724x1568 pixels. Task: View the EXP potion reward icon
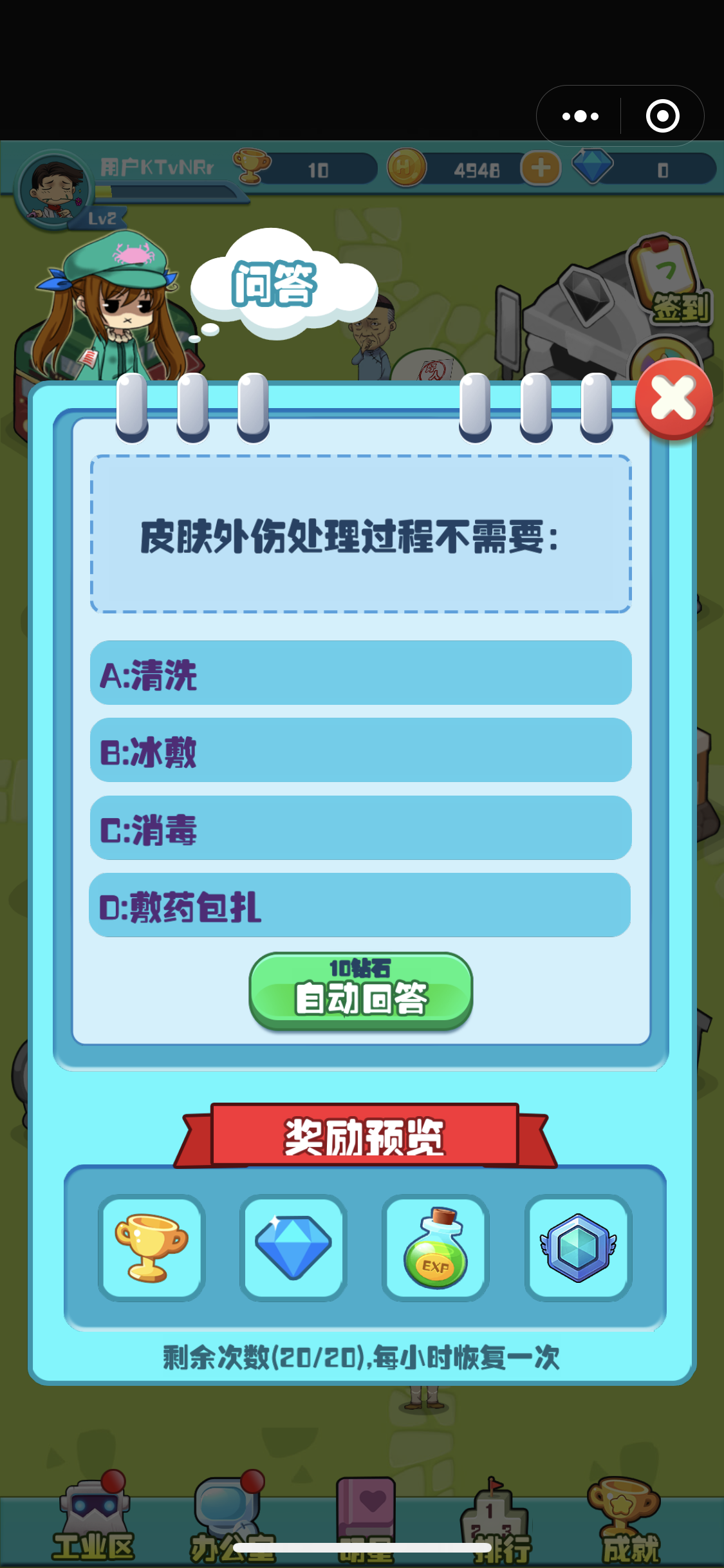(x=435, y=1247)
